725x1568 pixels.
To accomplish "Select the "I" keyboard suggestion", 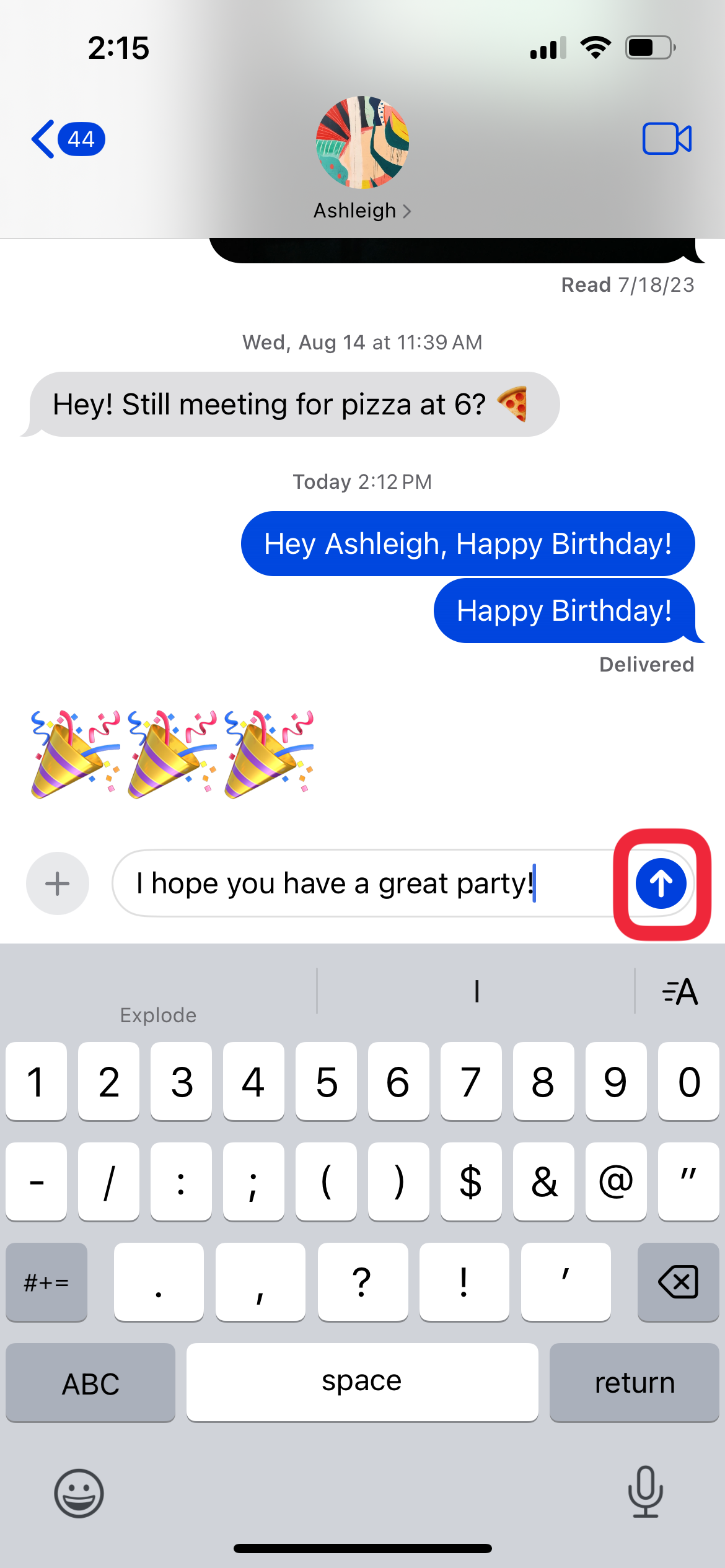I will (x=476, y=992).
